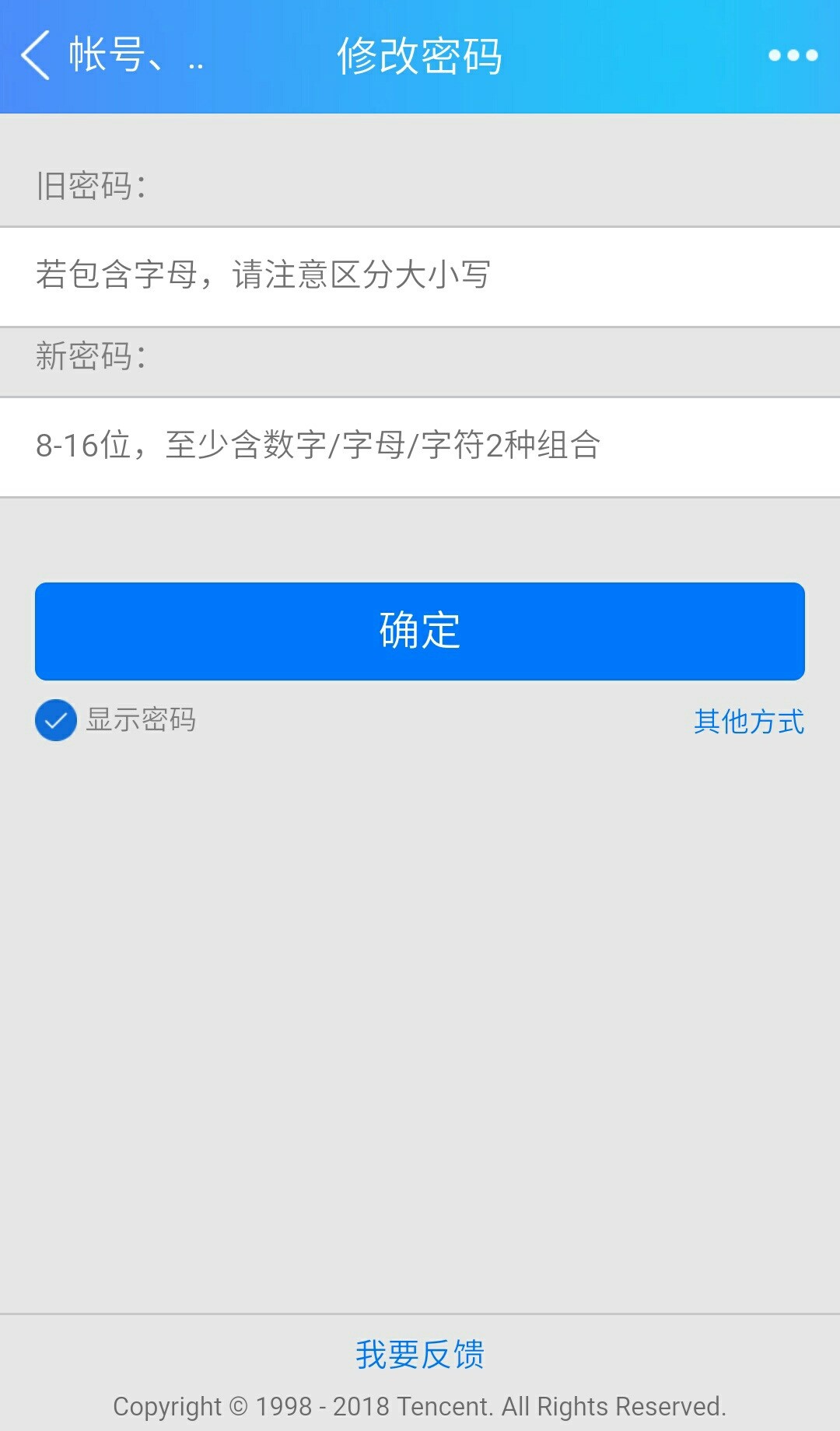The height and width of the screenshot is (1431, 840).
Task: Click the blue 确定 submit button
Action: (419, 632)
